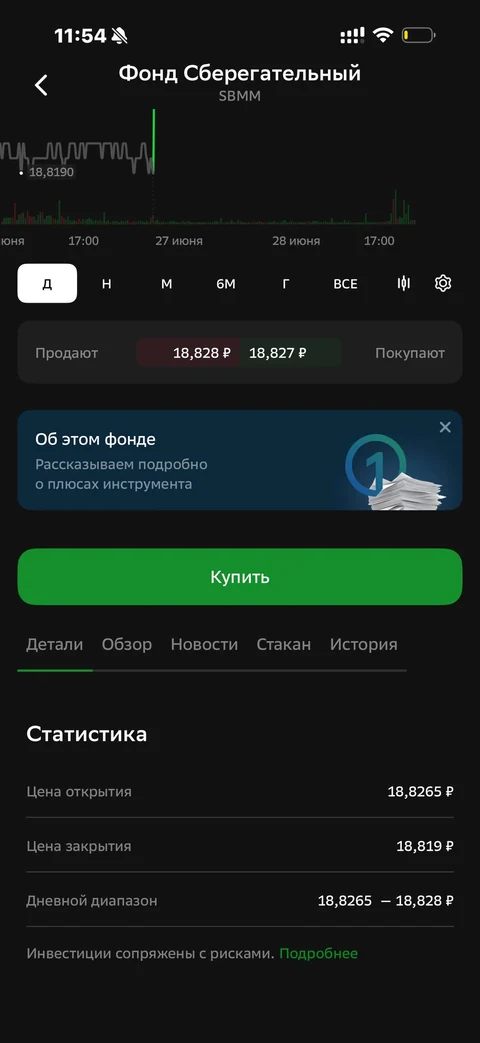
Task: Stay on the Детали tab
Action: click(55, 645)
